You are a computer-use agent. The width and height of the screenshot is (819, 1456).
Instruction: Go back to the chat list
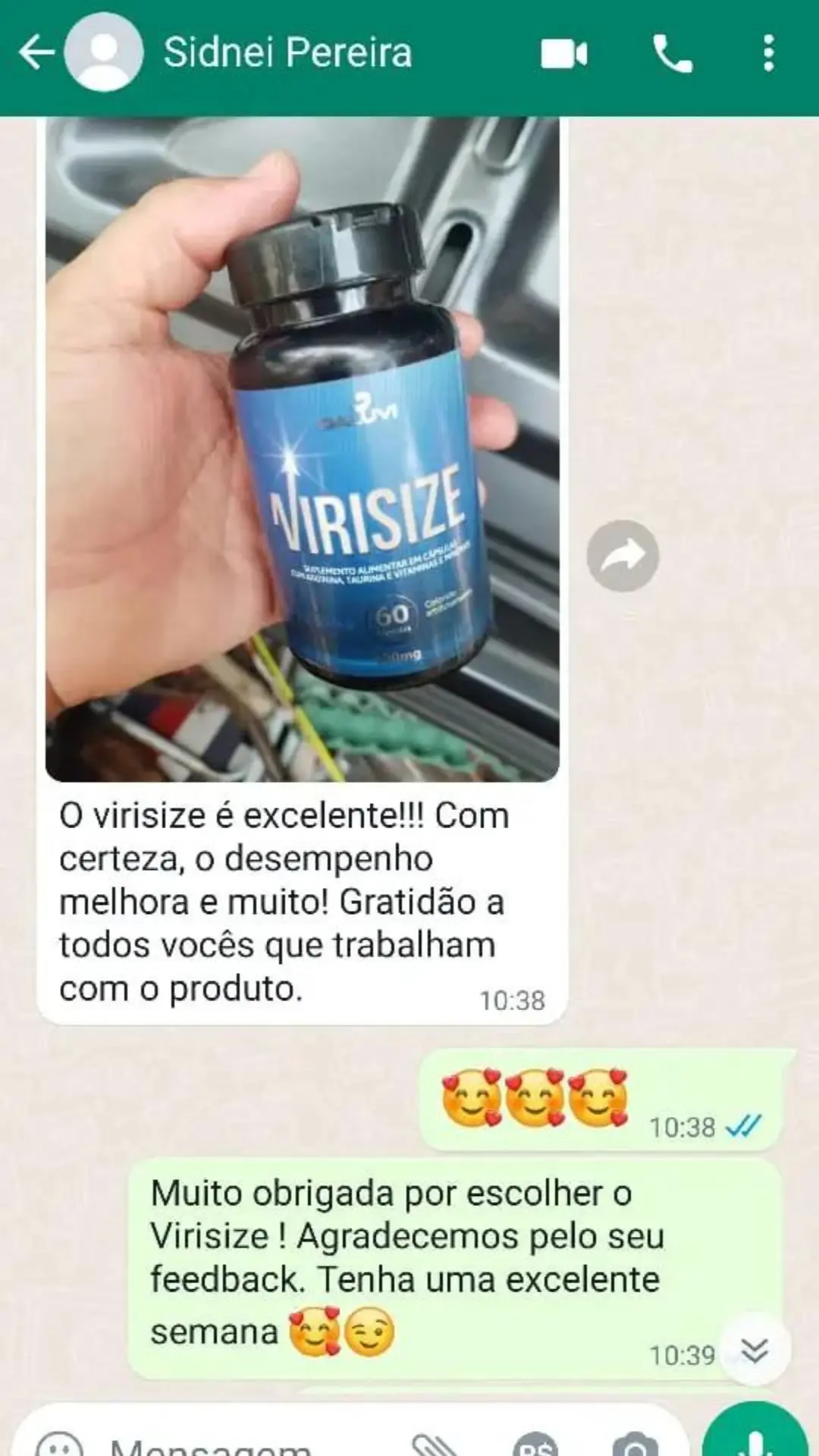click(x=36, y=53)
